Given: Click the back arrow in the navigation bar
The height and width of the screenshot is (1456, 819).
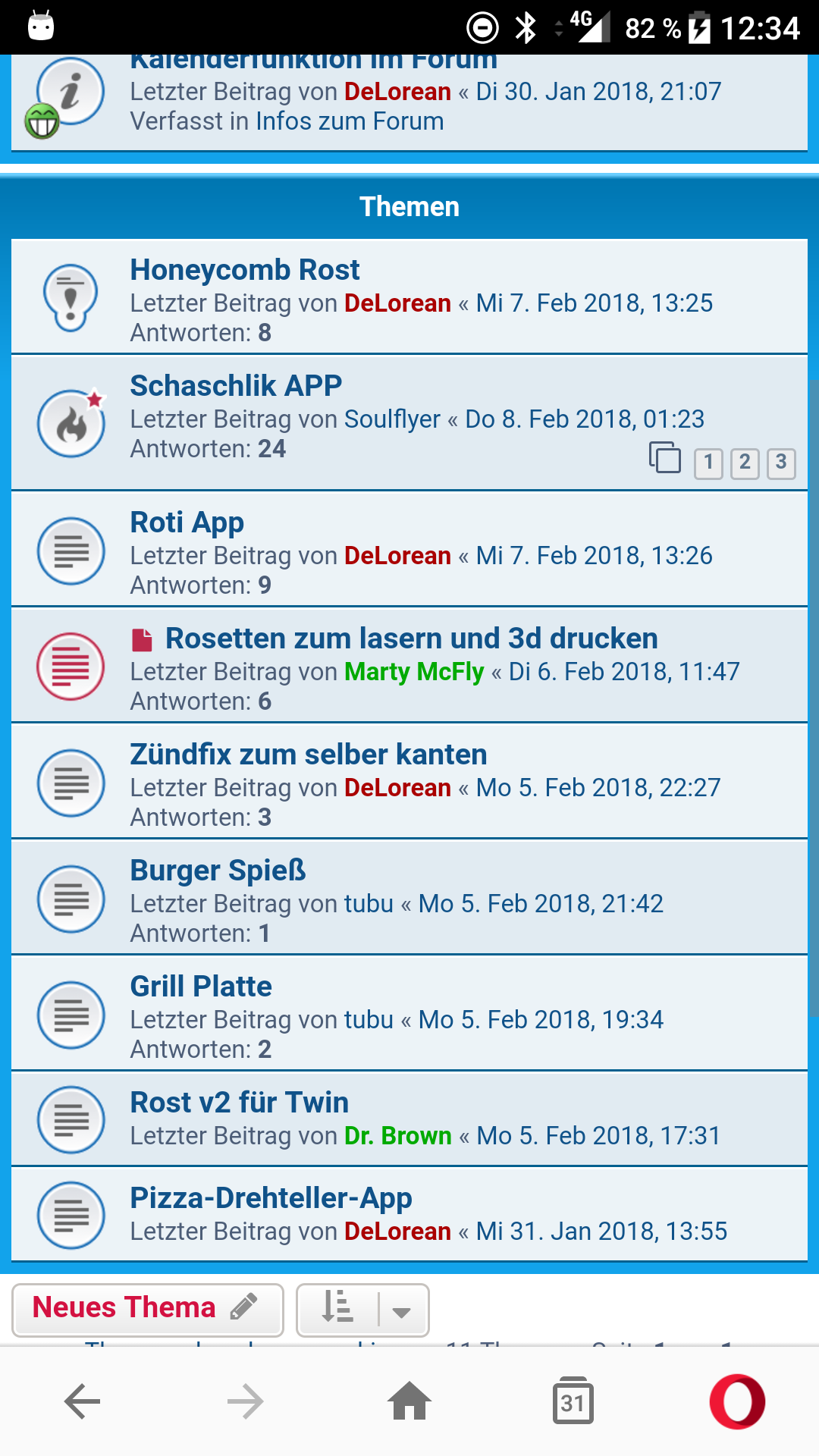Looking at the screenshot, I should pyautogui.click(x=82, y=1401).
